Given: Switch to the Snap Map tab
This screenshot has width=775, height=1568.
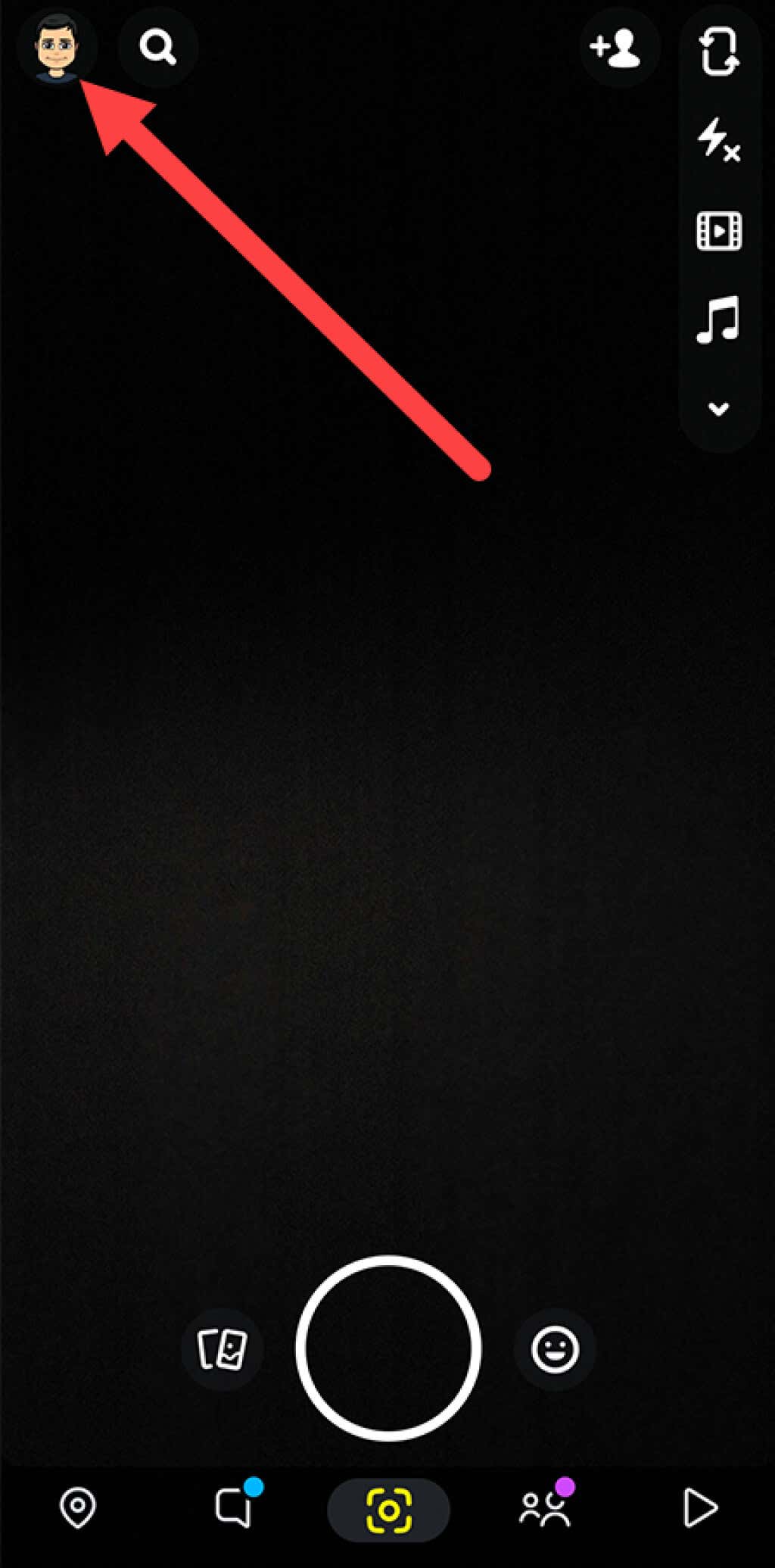Looking at the screenshot, I should (x=78, y=1508).
